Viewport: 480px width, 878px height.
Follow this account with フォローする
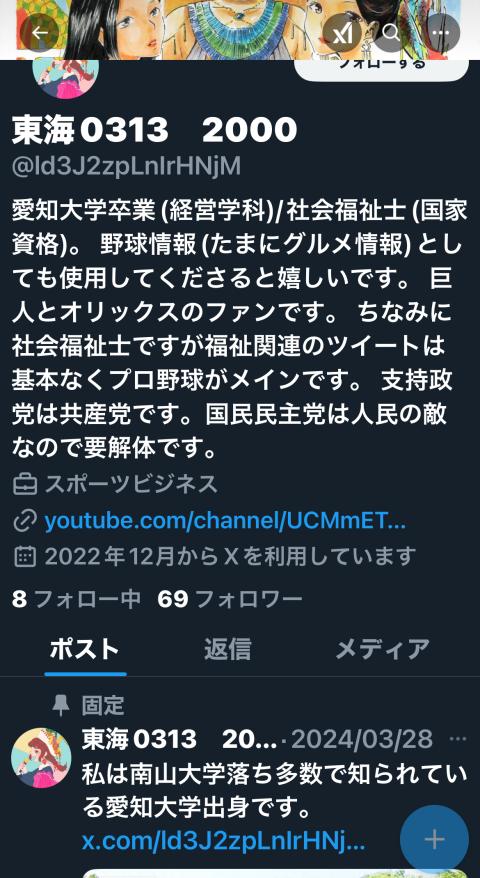(x=381, y=66)
